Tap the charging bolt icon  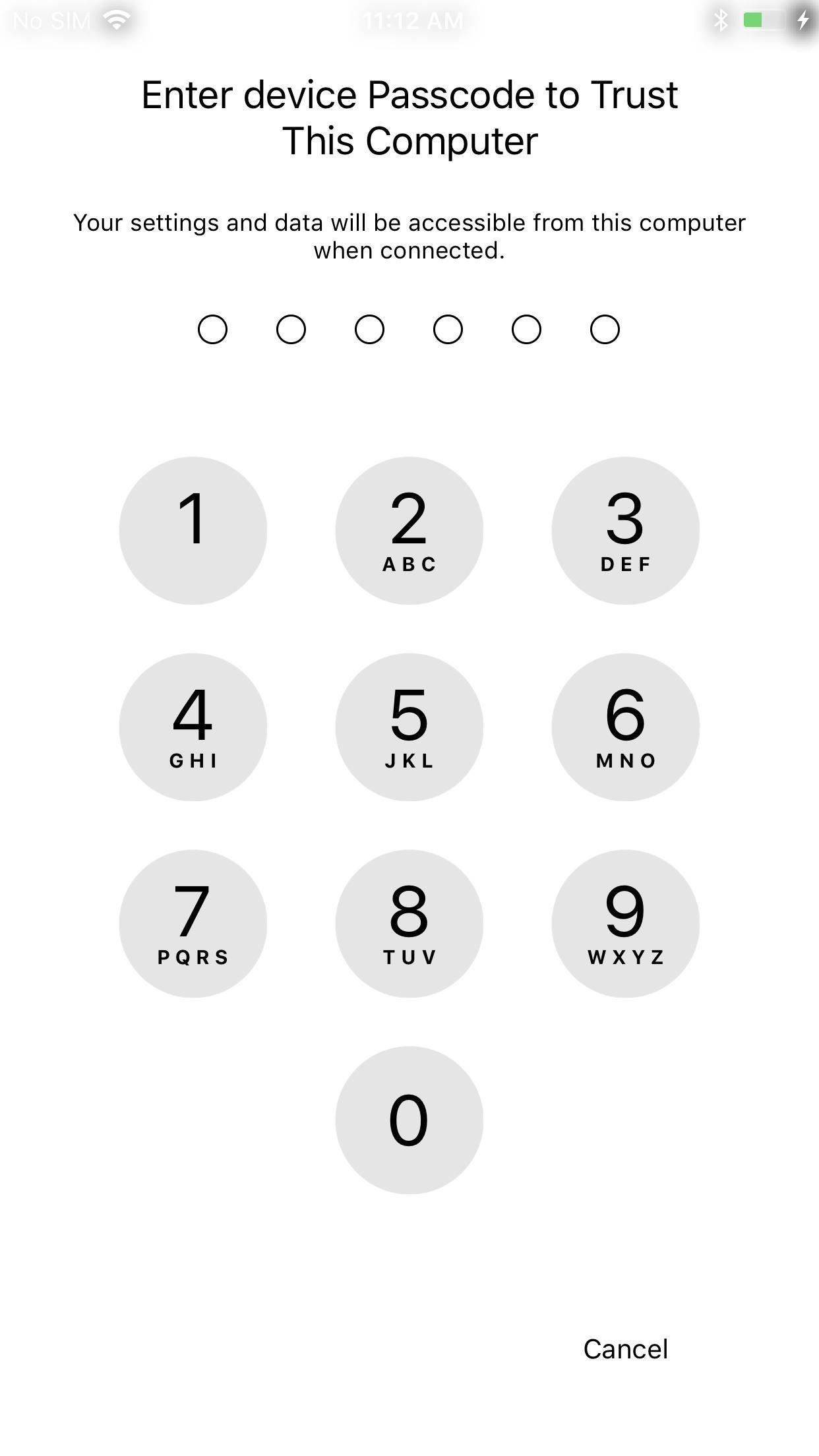(x=802, y=20)
